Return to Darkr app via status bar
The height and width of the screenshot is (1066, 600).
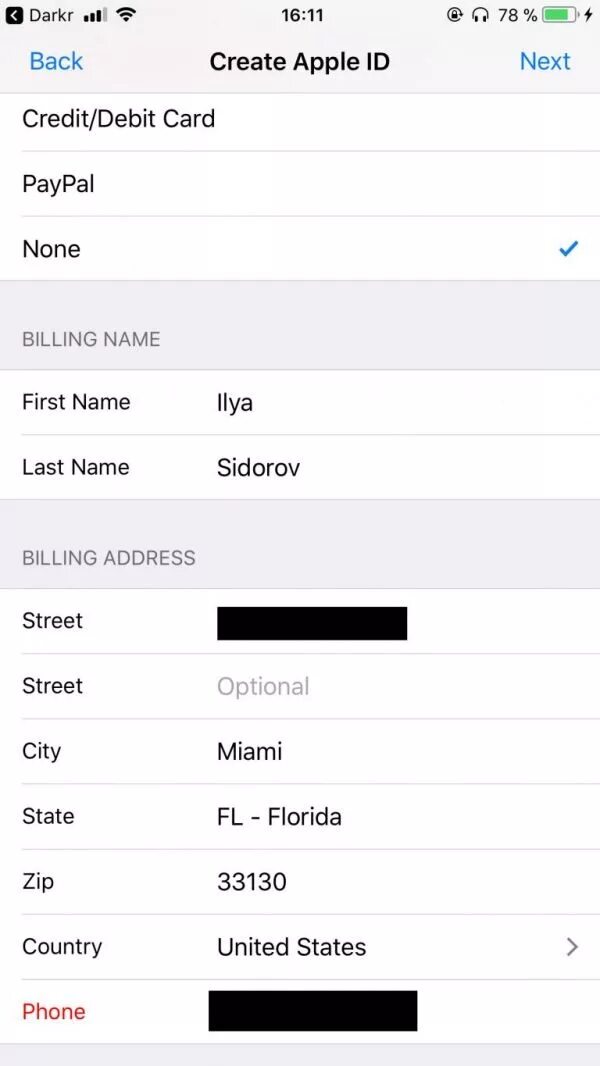(39, 15)
